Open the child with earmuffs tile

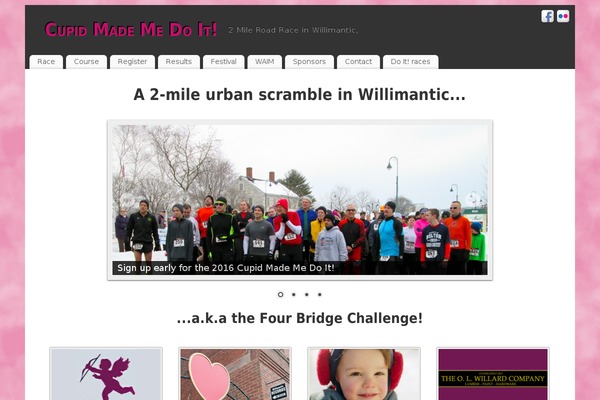pos(364,375)
